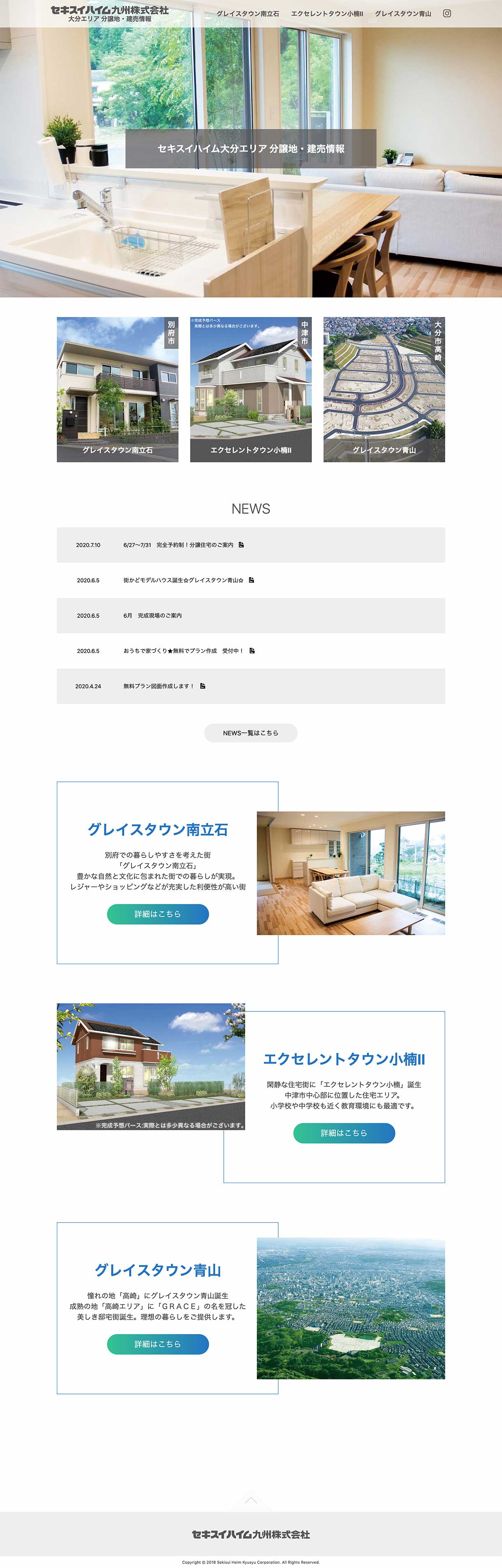Open the 大分市高崎 グレイスタウン青山 photo card
The image size is (502, 1568).
coord(384,389)
